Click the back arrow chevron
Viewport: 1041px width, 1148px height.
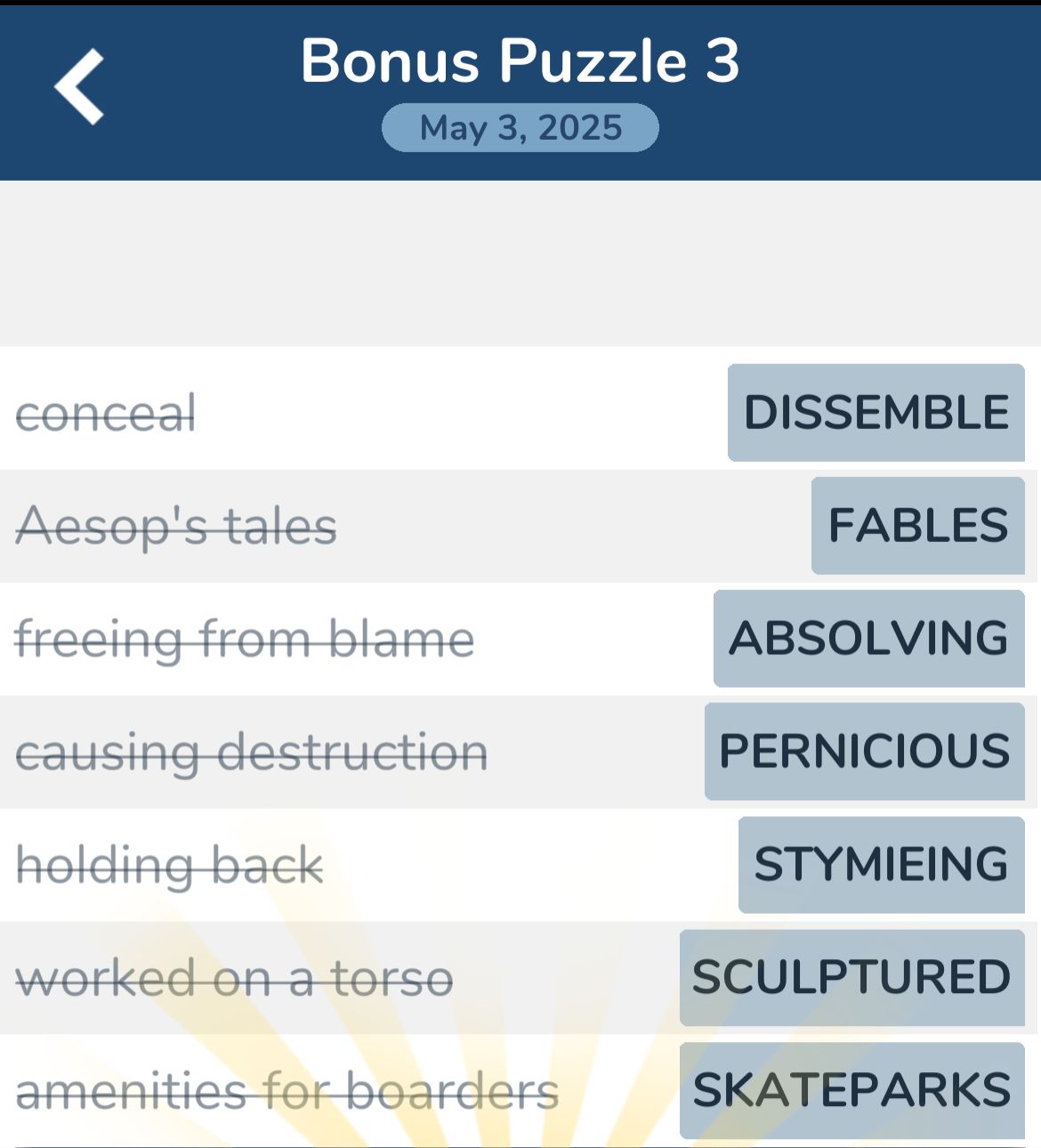pos(80,86)
